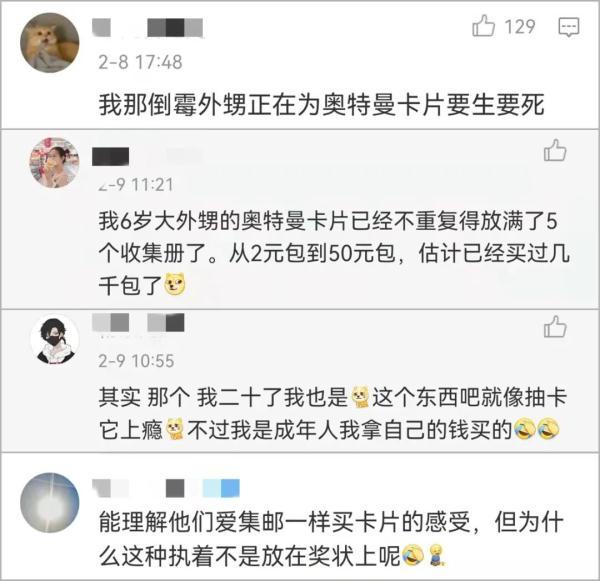Image resolution: width=600 pixels, height=581 pixels.
Task: Open the fox avatar commenter's profile
Action: (x=50, y=42)
